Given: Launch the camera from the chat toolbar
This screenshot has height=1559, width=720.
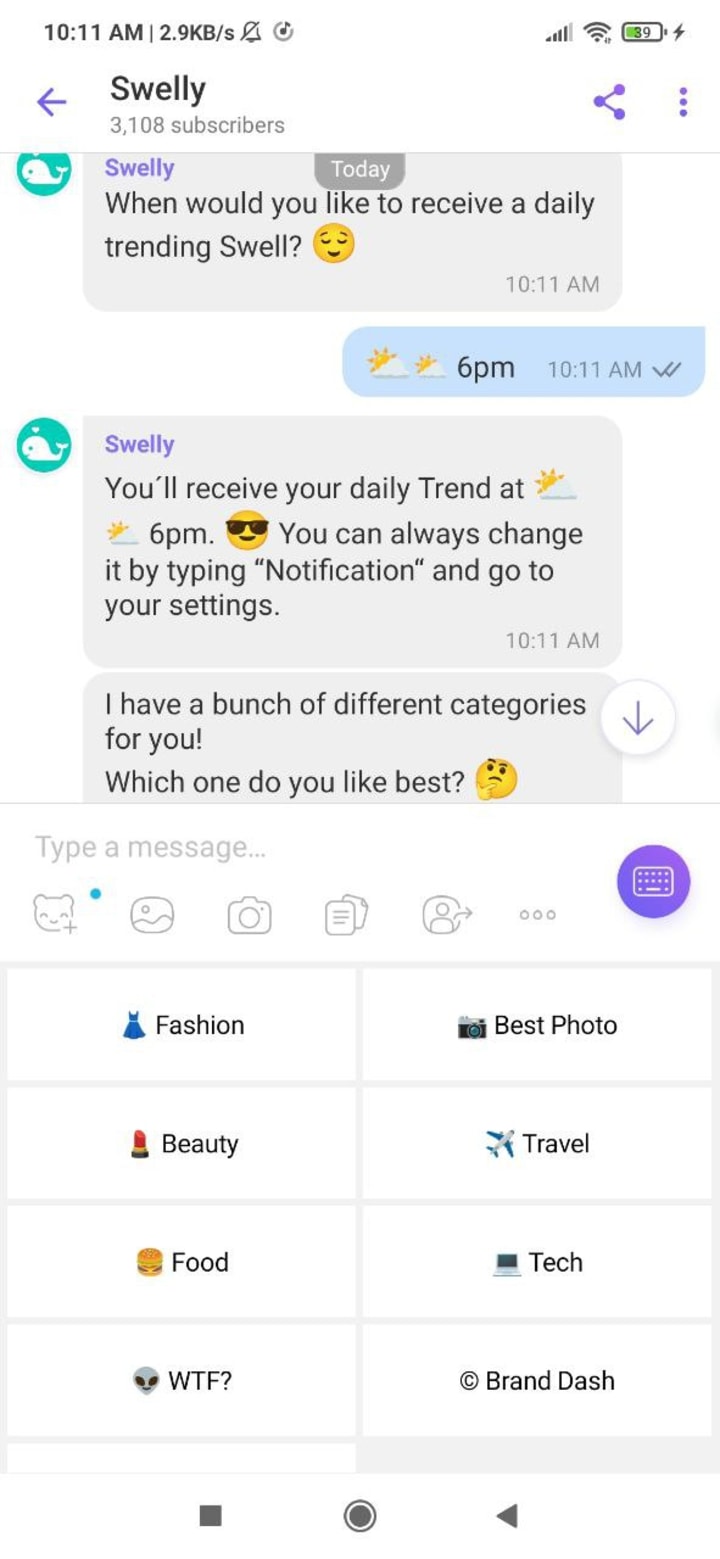Looking at the screenshot, I should tap(249, 914).
